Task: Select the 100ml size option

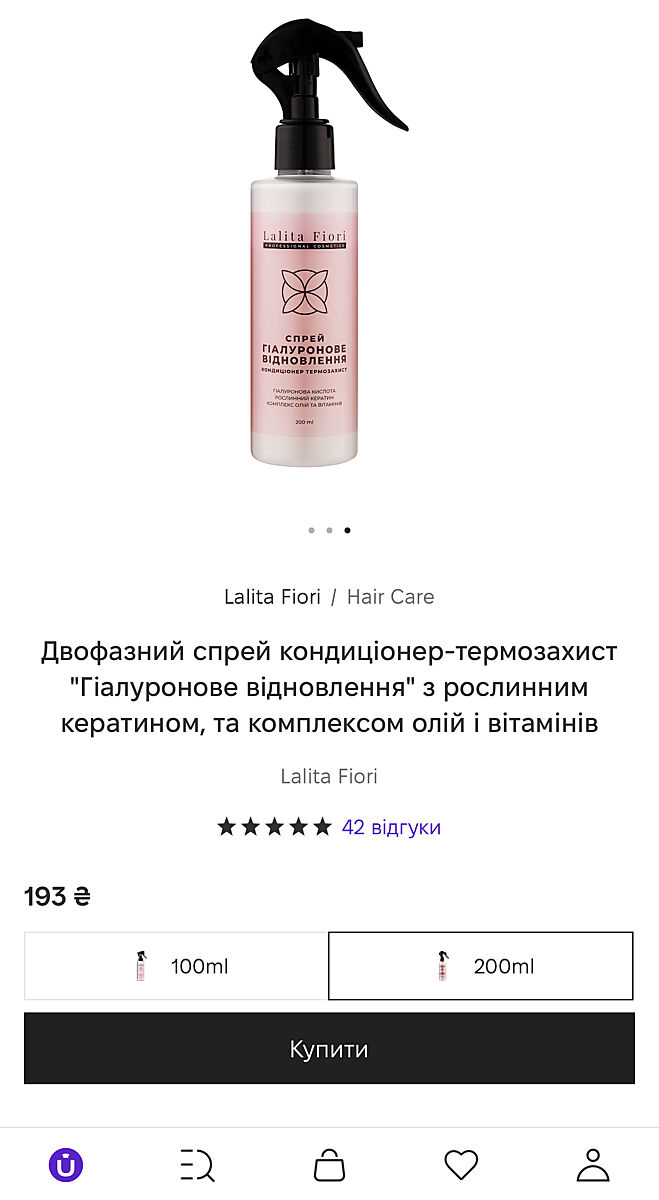Action: point(176,966)
